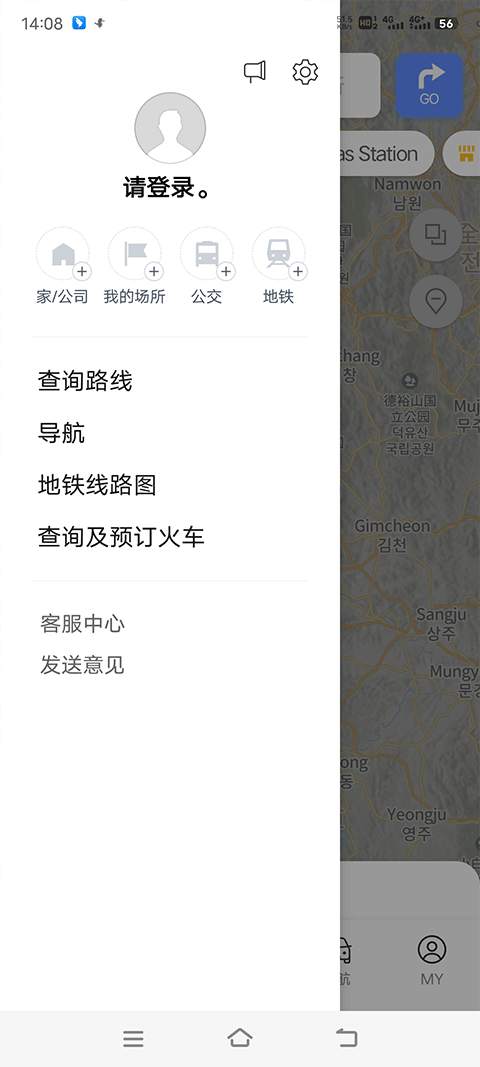Open 地铁线路图
This screenshot has height=1067, width=480.
click(x=97, y=485)
